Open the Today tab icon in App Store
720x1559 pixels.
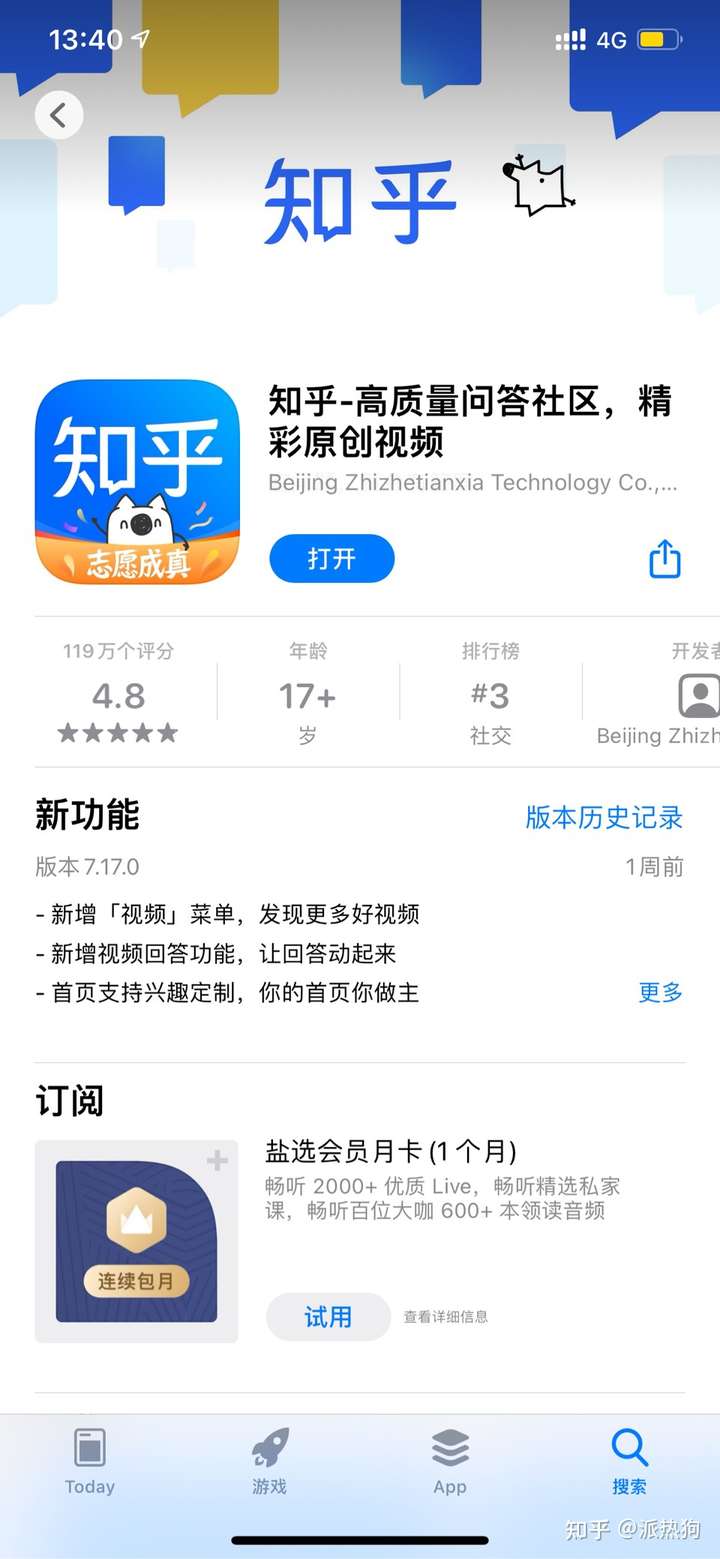89,1445
